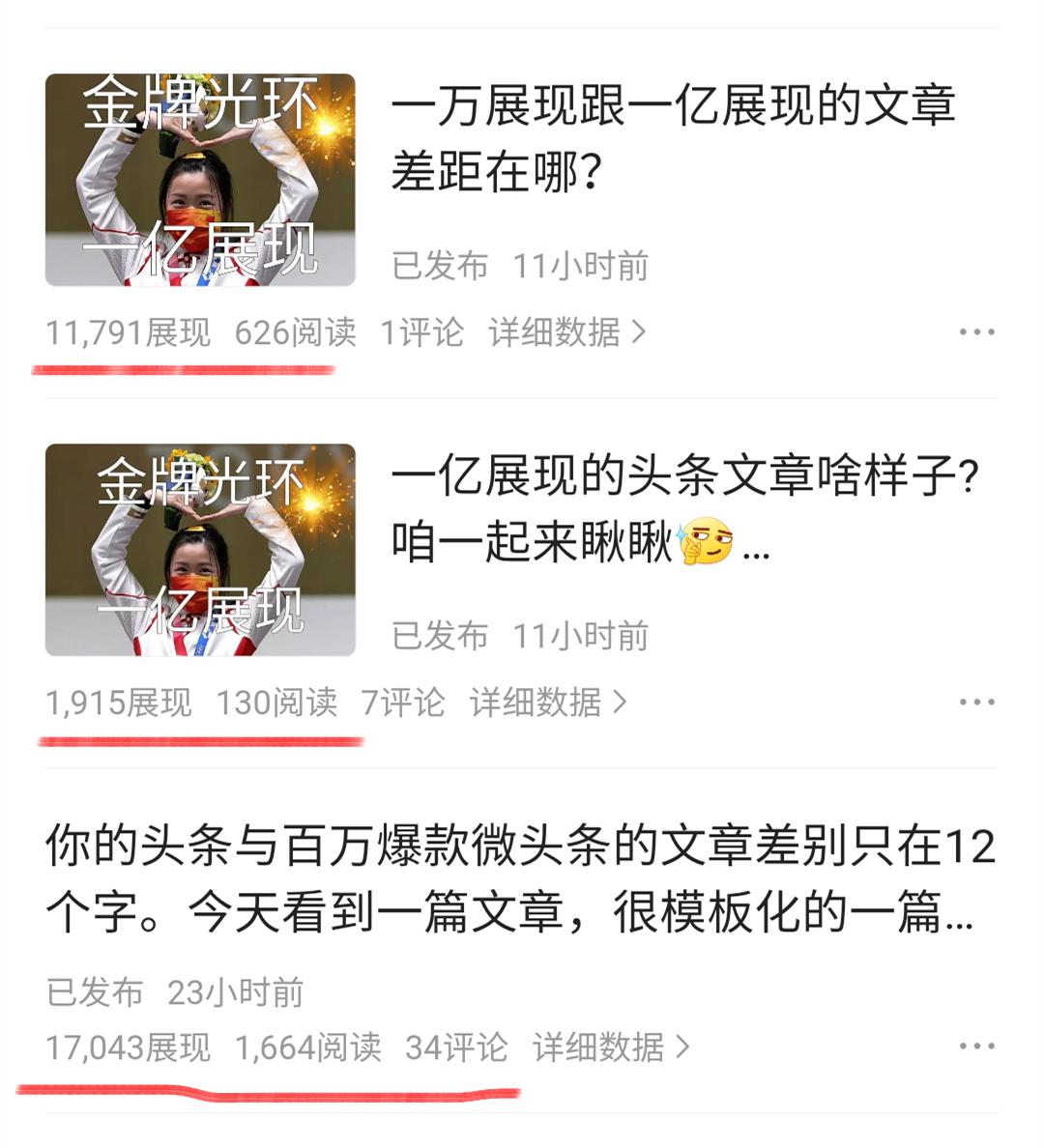The image size is (1044, 1148).
Task: Check the 626阅读 read count of the first article
Action: pyautogui.click(x=295, y=331)
